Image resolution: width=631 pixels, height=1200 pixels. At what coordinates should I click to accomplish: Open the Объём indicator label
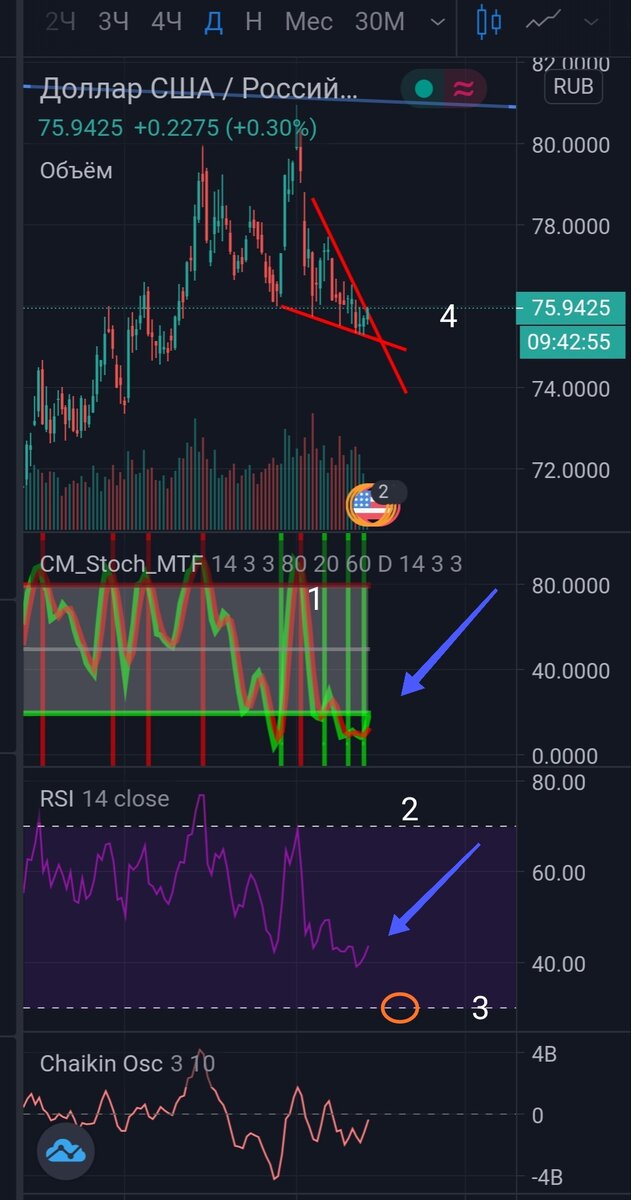coord(76,171)
